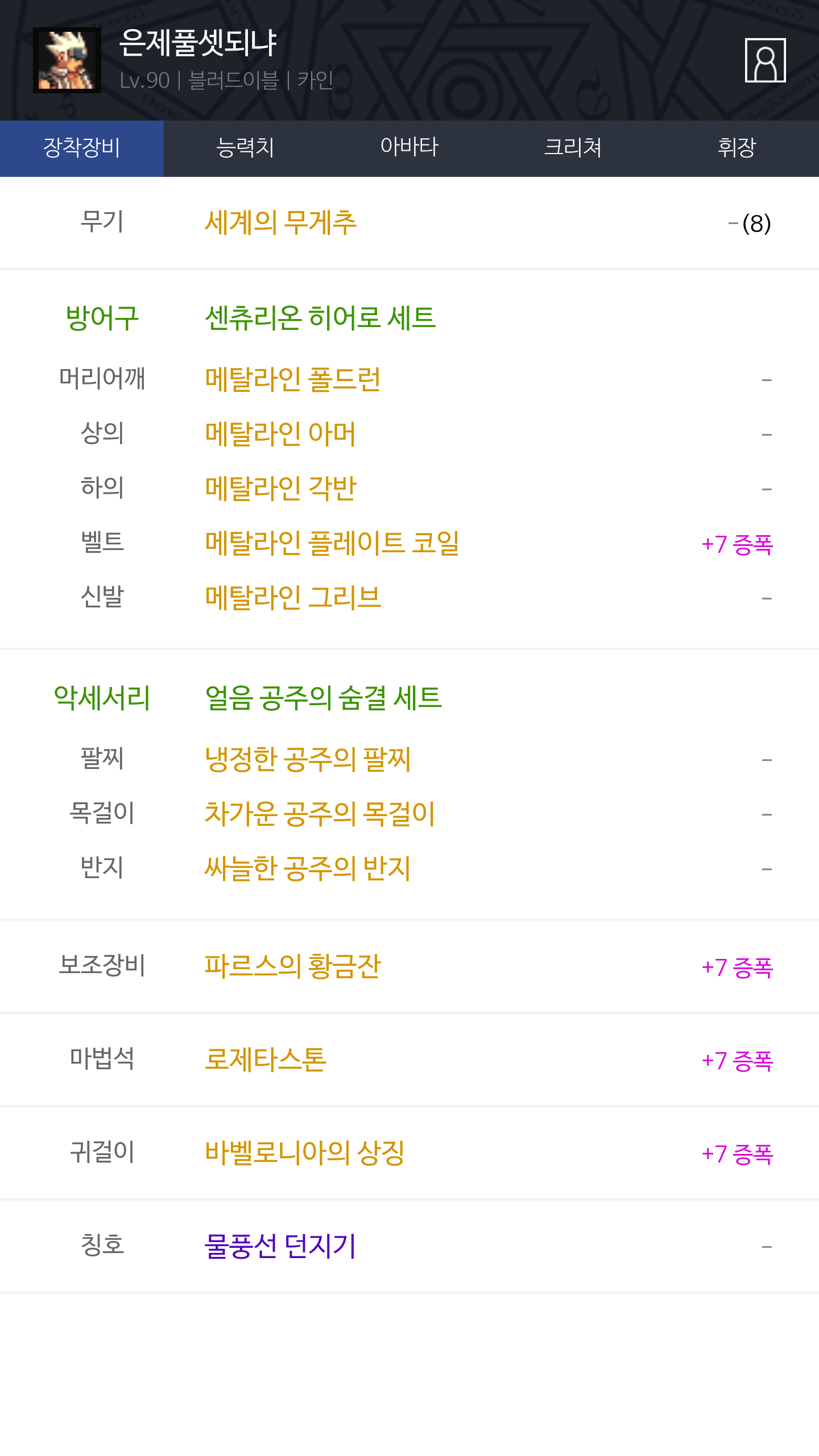View belt item 메탈라인 플레이트 코일
Screen dimensions: 819x1456
pyautogui.click(x=332, y=543)
